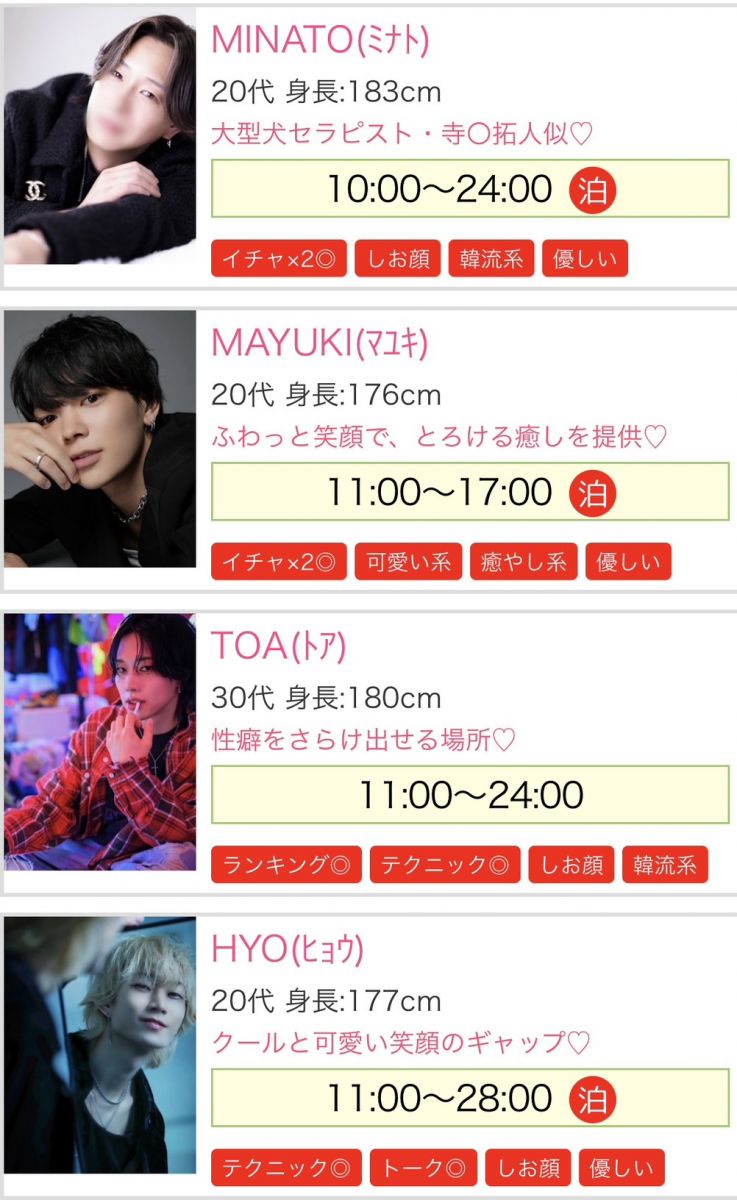Tap the 癒やし系 tag on MAYUKI's card
The image size is (737, 1200).
pos(523,562)
